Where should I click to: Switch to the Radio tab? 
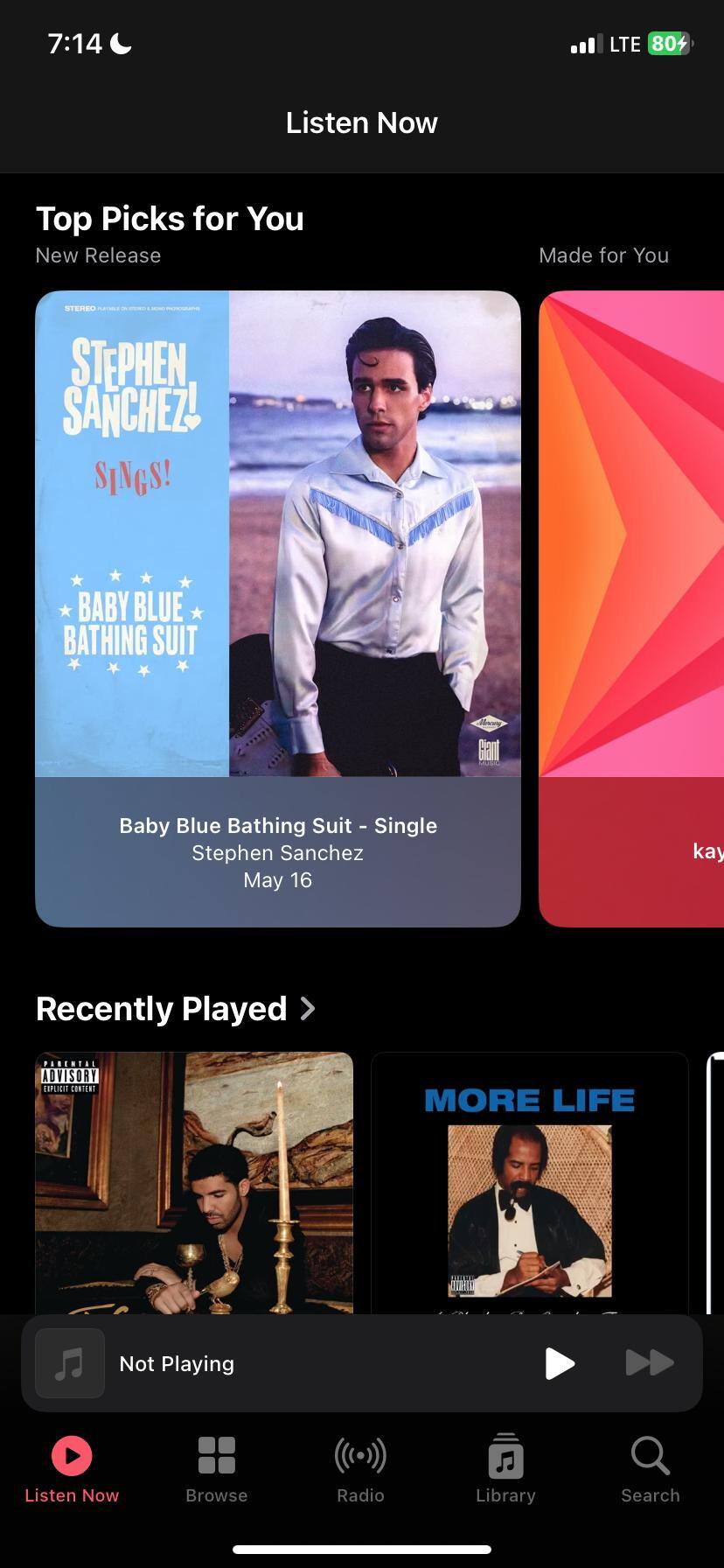click(x=360, y=1470)
